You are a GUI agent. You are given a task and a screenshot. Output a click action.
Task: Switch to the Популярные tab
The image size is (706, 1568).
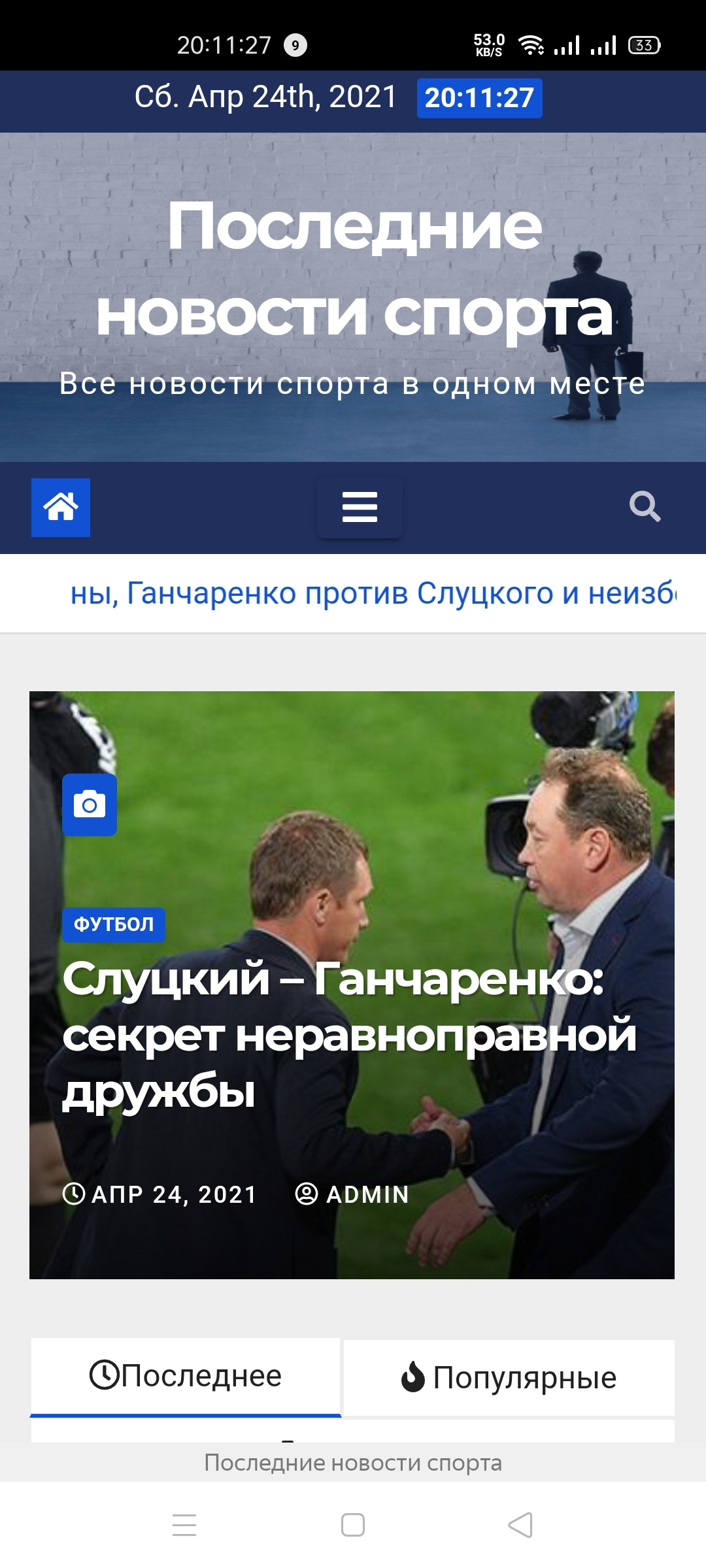pos(509,1378)
